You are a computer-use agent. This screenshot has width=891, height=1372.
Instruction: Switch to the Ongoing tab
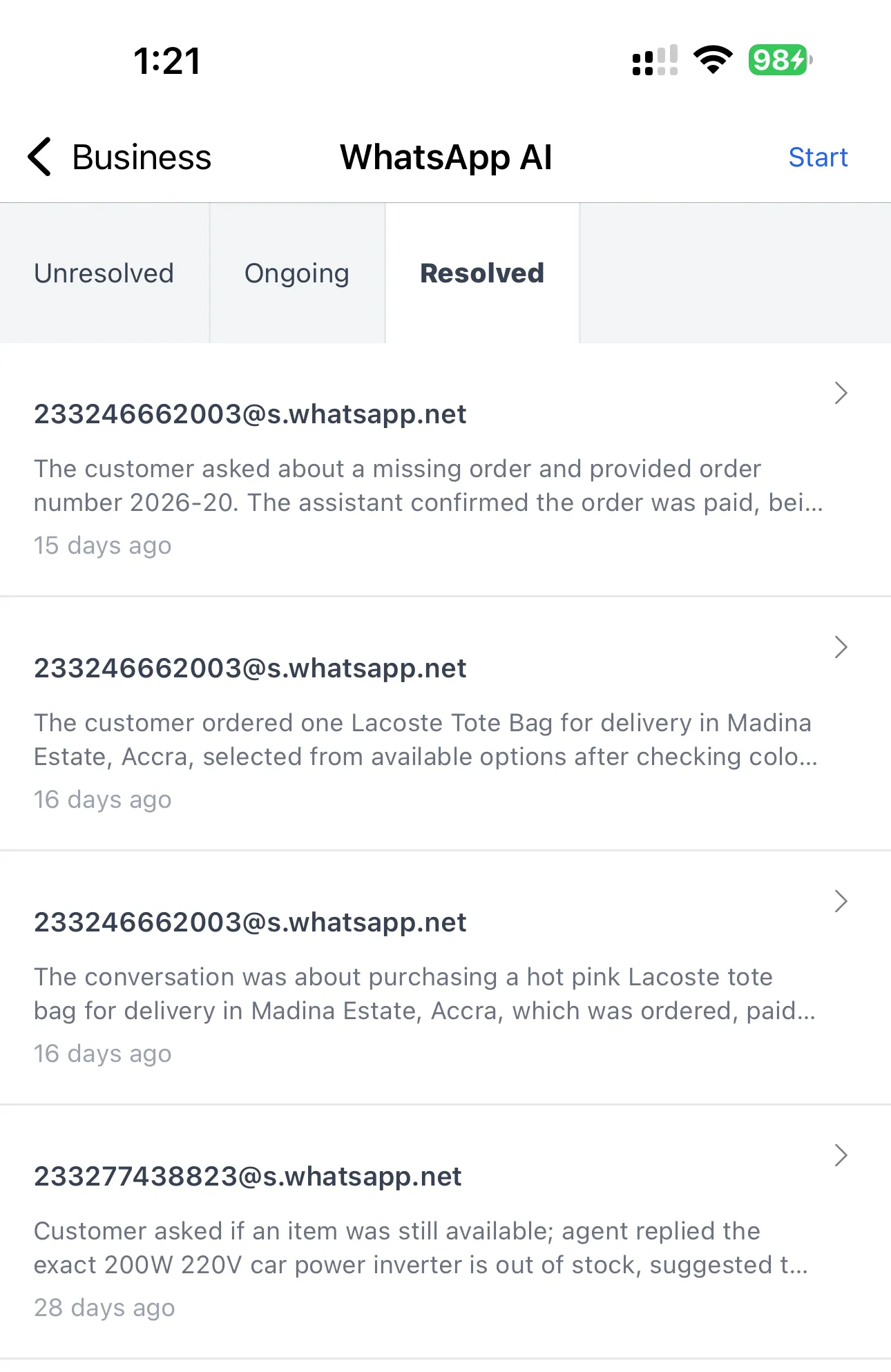click(296, 273)
